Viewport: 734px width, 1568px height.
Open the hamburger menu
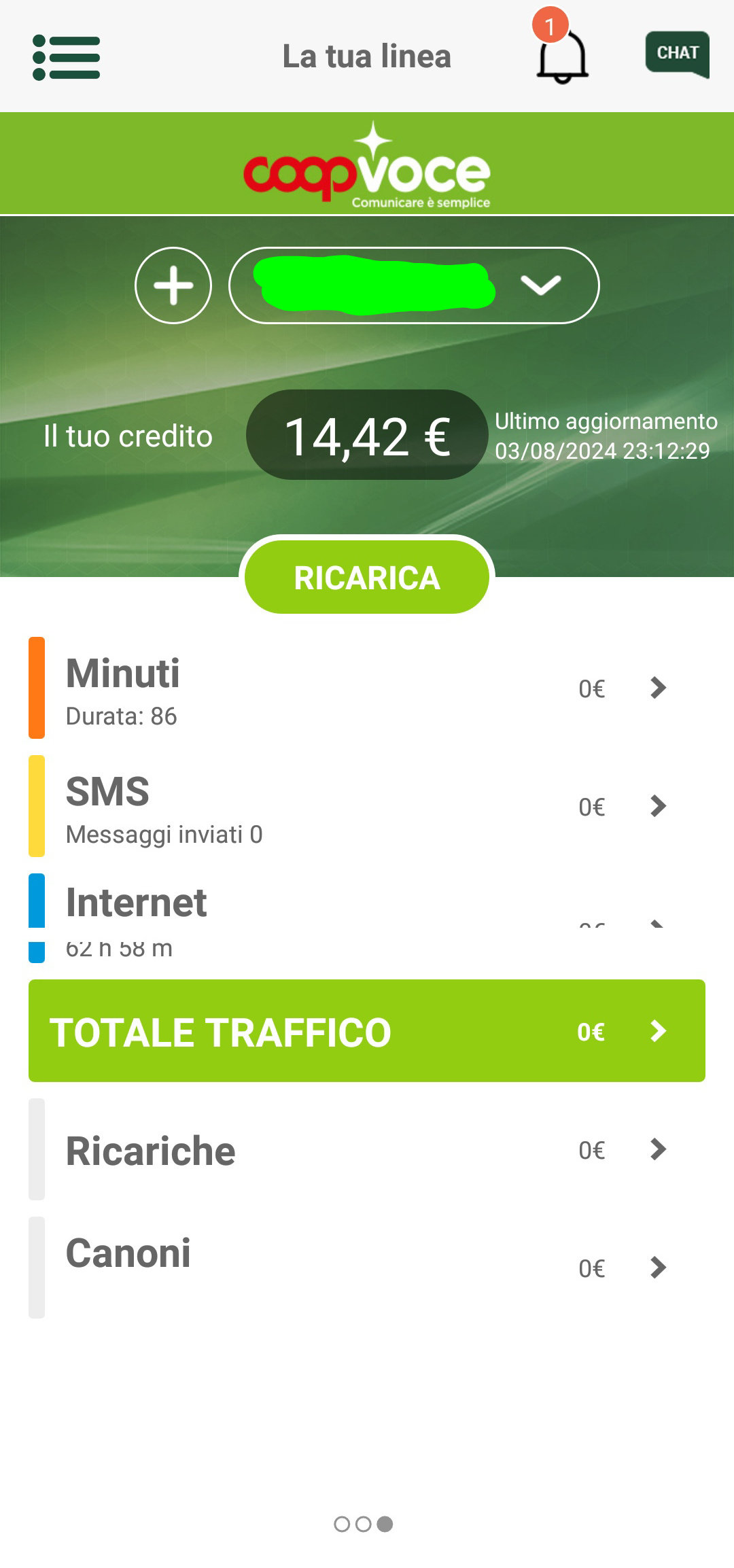[67, 57]
